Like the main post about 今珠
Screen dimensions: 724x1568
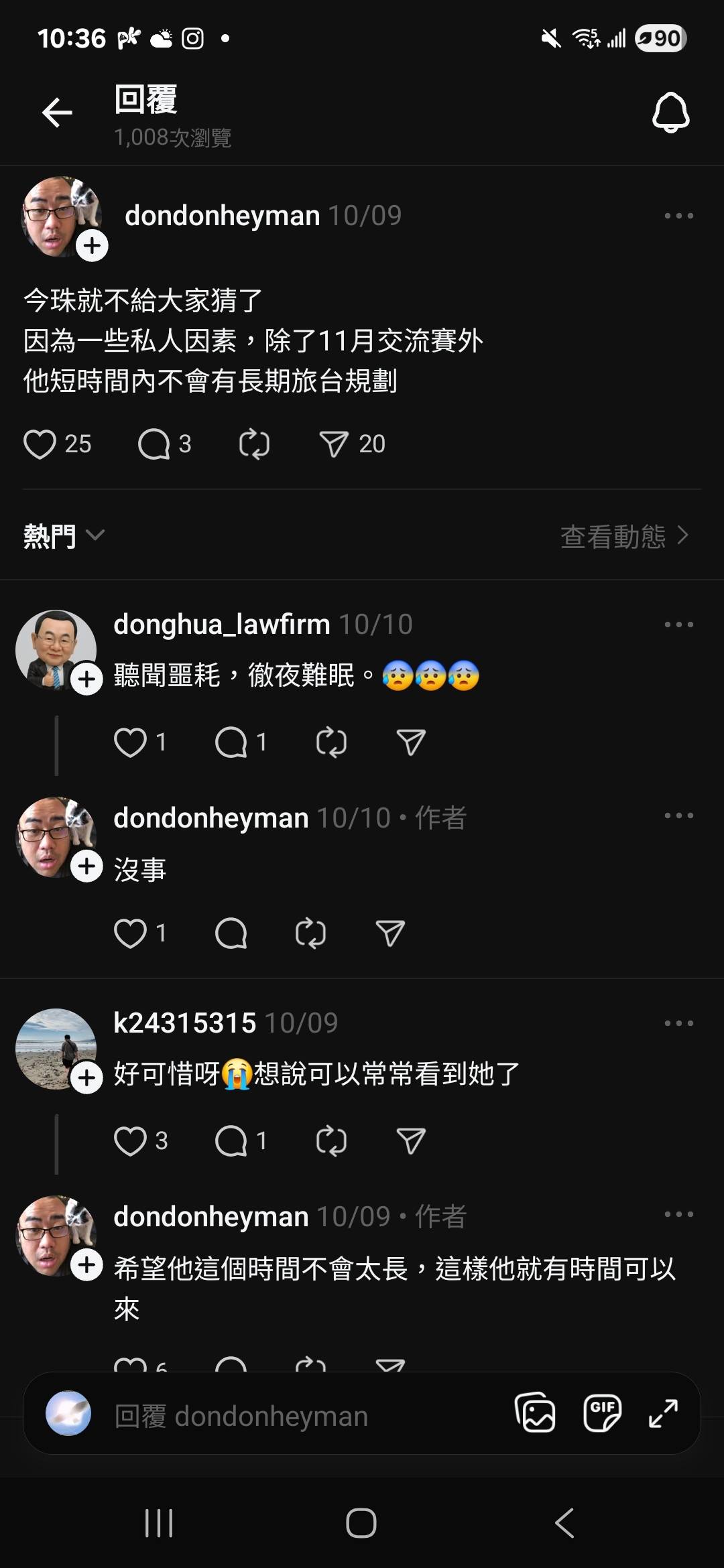(x=40, y=444)
